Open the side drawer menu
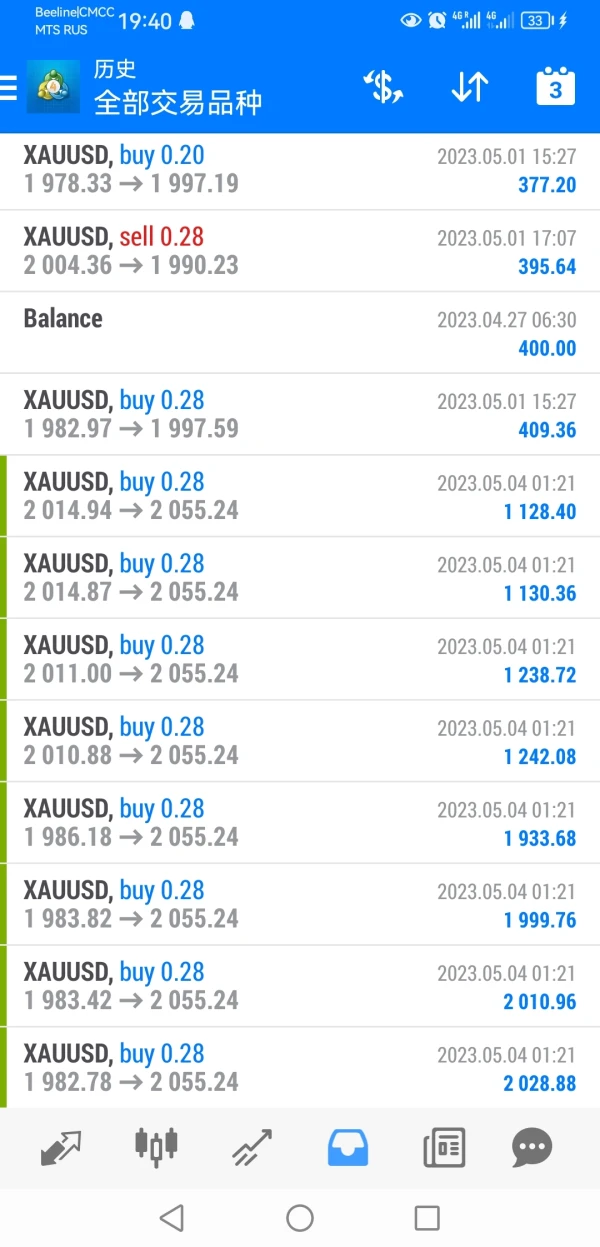Image resolution: width=600 pixels, height=1247 pixels. [x=10, y=88]
